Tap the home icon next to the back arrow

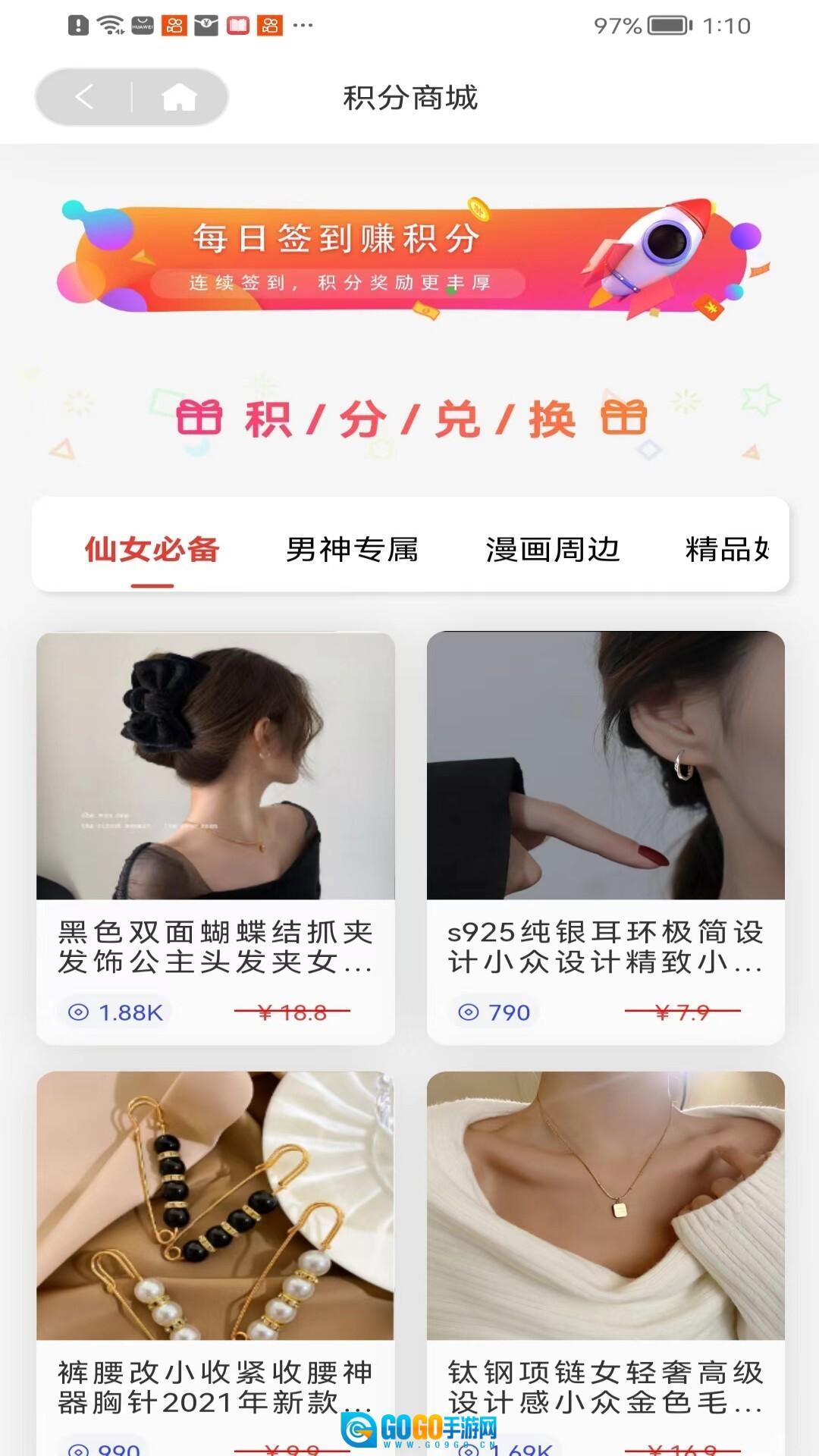click(x=180, y=97)
